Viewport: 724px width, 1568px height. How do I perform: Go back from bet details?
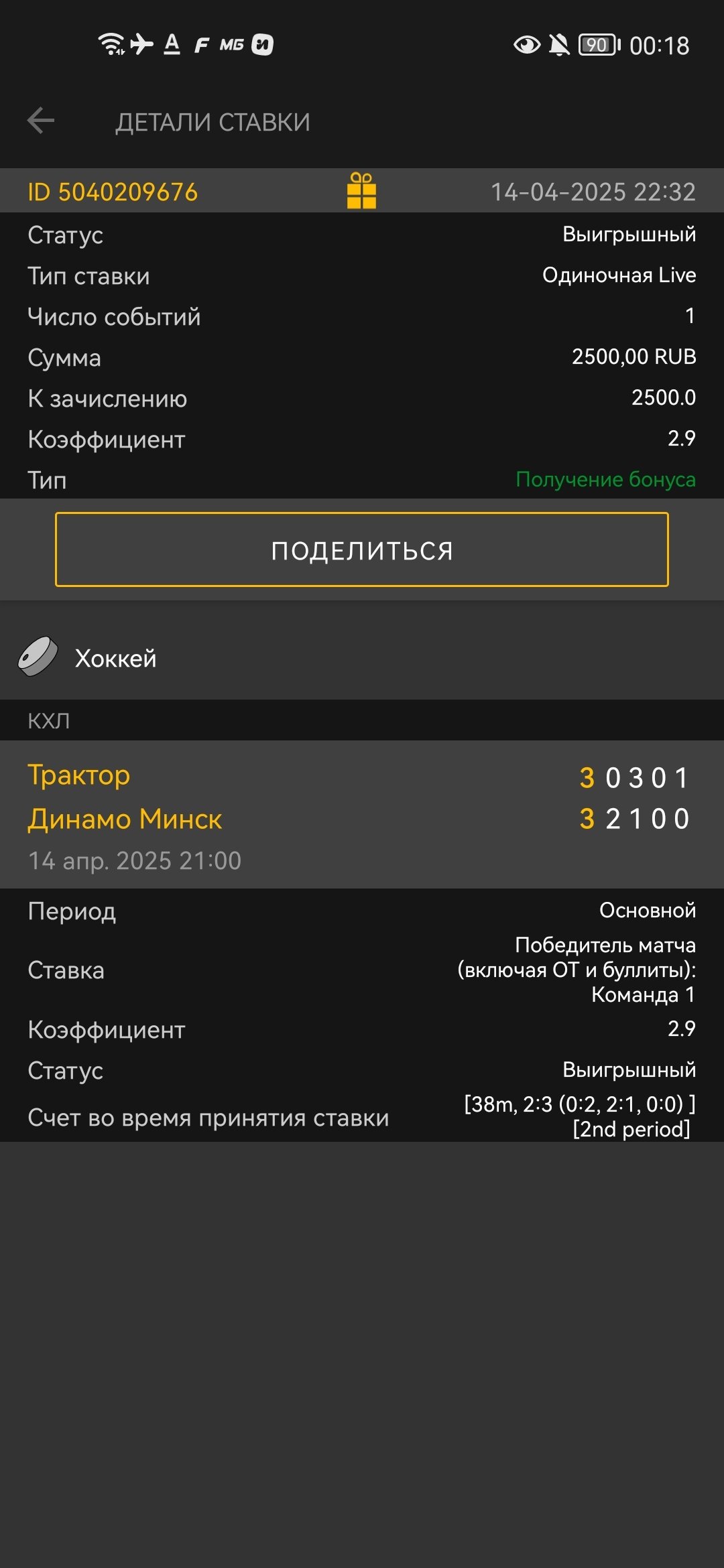[41, 121]
